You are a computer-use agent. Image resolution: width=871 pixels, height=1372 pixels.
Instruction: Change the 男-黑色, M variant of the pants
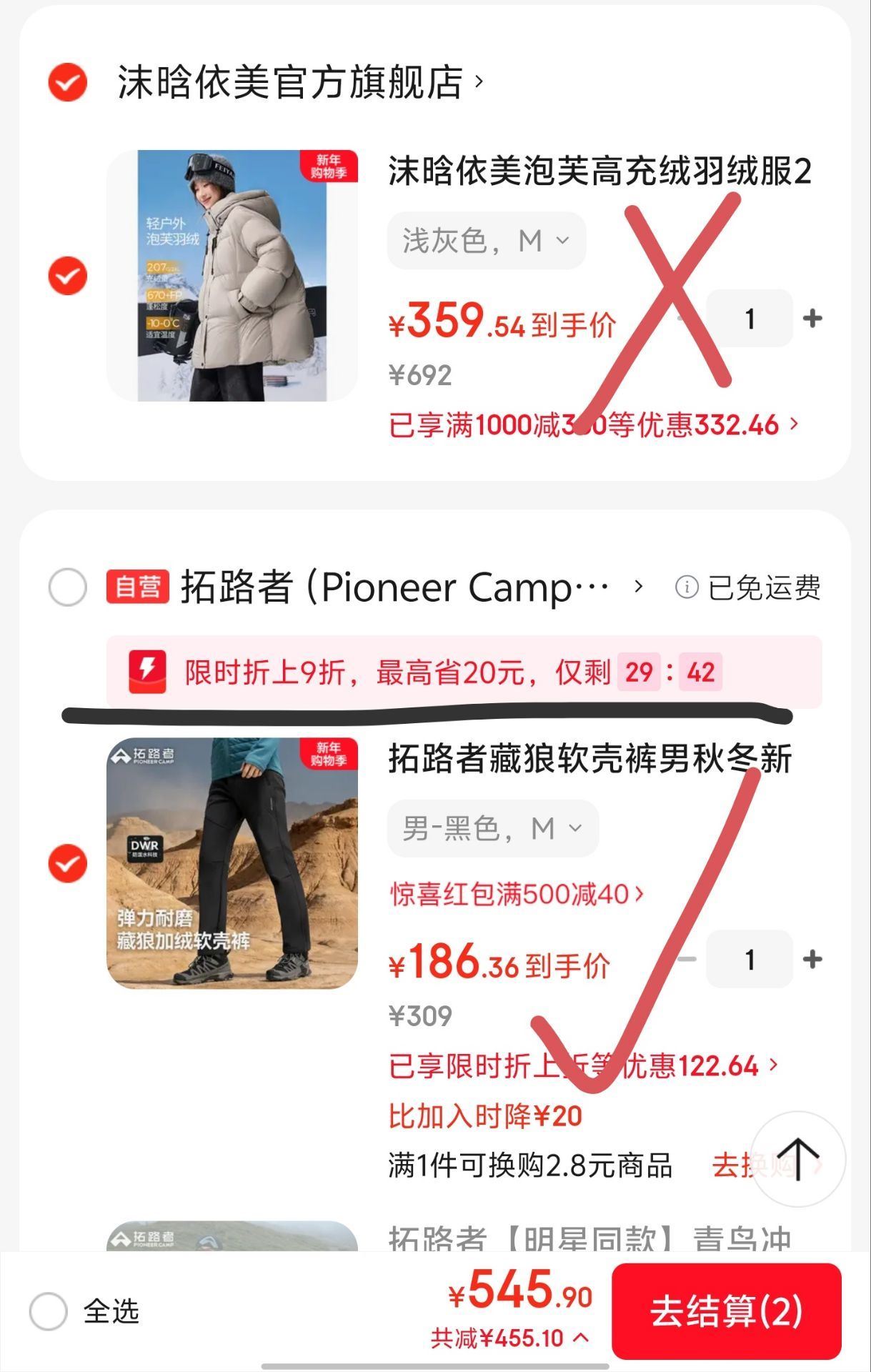[x=493, y=829]
